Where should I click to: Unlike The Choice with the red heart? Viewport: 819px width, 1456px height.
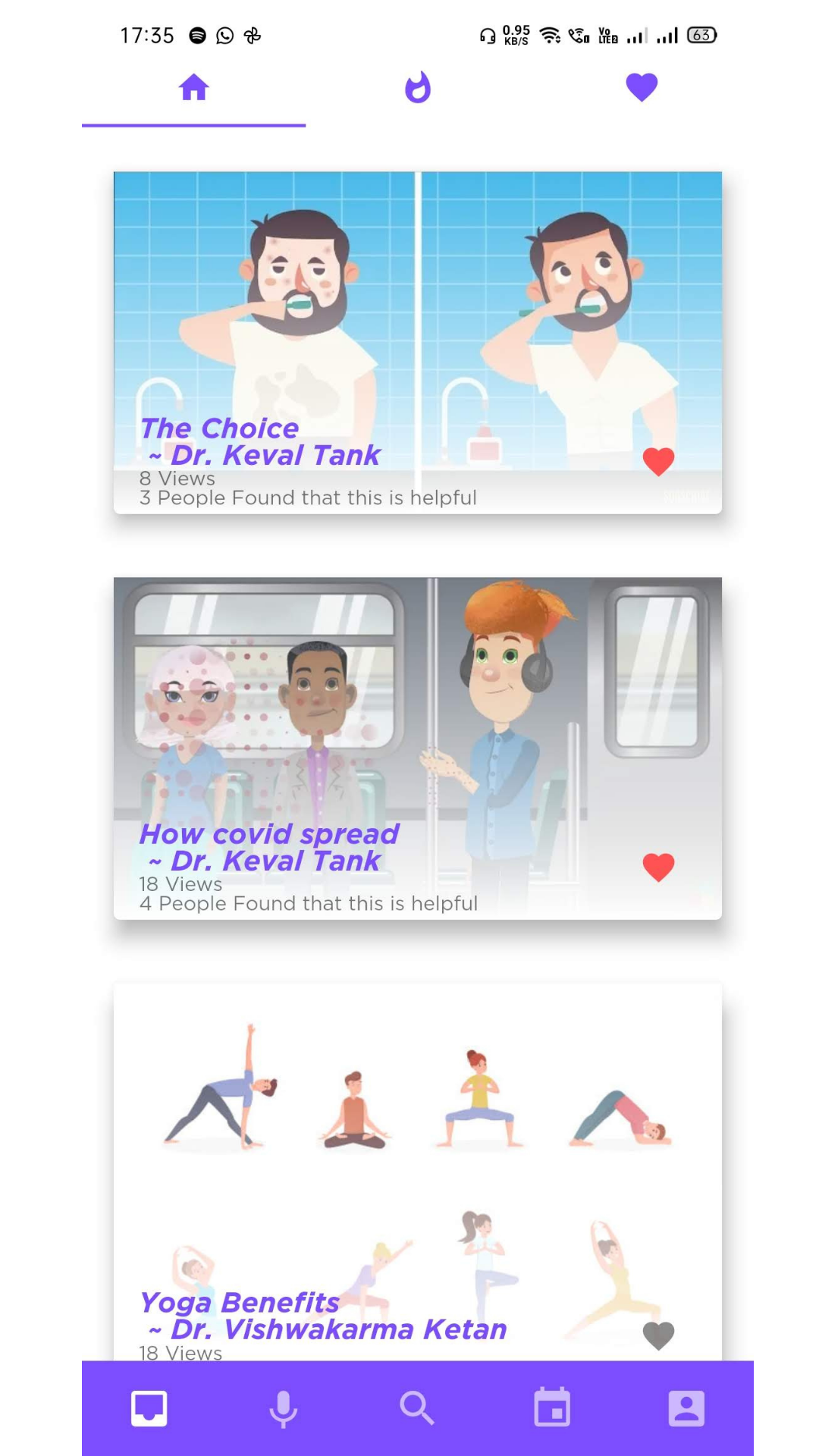coord(658,461)
